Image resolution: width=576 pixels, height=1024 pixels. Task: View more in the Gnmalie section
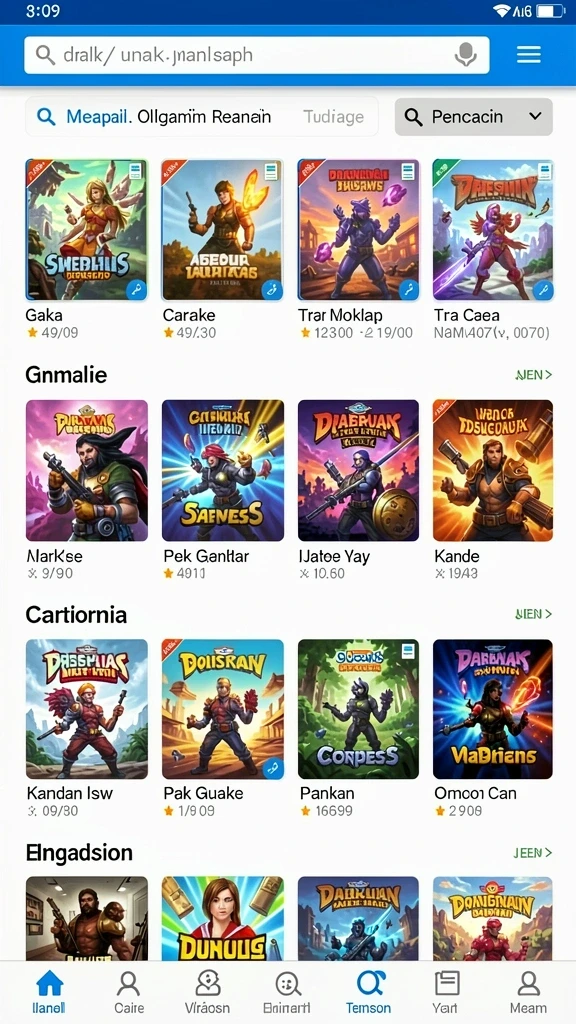click(x=534, y=375)
